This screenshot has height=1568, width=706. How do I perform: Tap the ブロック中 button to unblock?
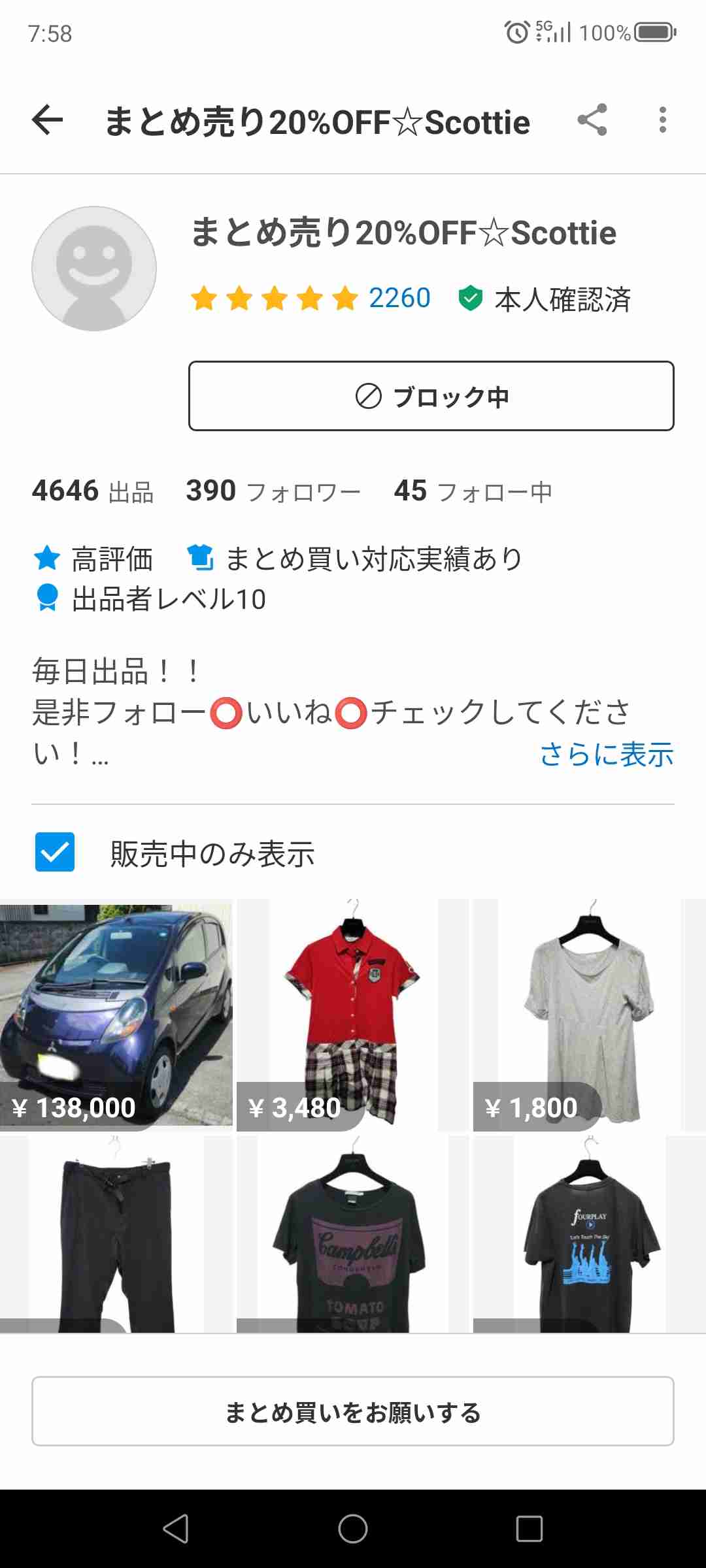431,396
